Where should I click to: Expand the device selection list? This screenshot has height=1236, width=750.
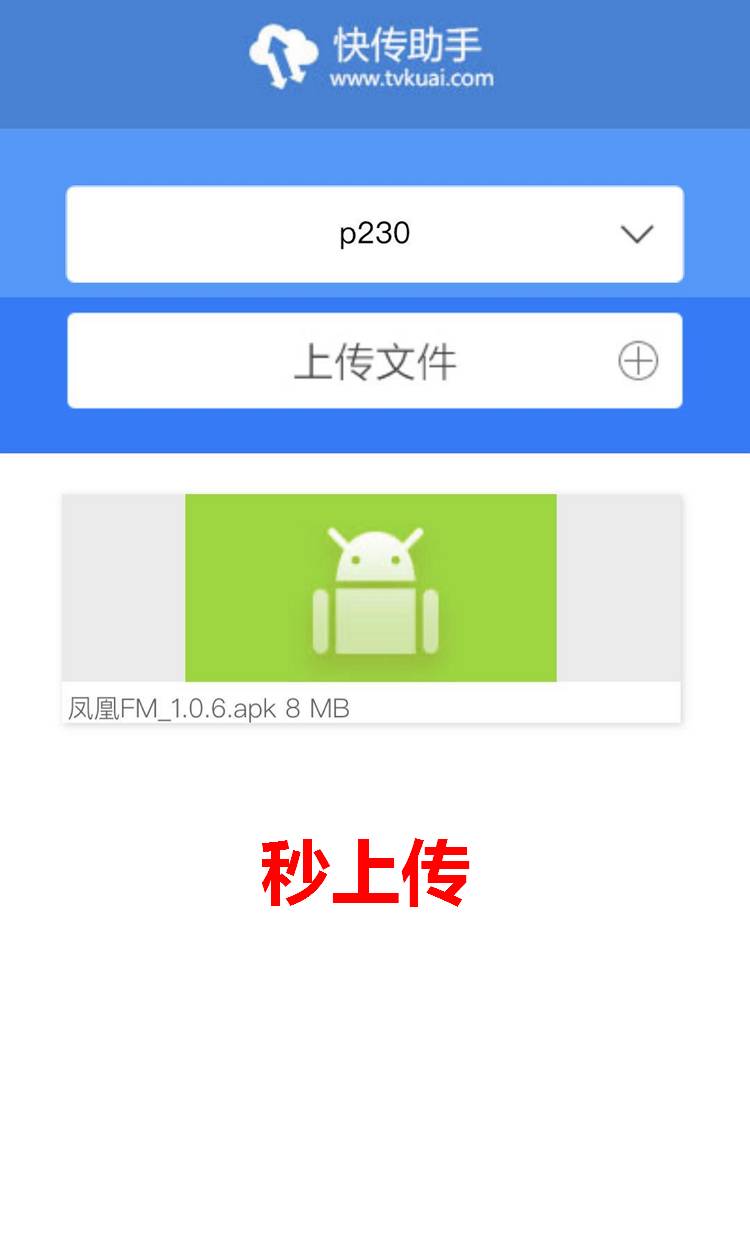point(375,234)
